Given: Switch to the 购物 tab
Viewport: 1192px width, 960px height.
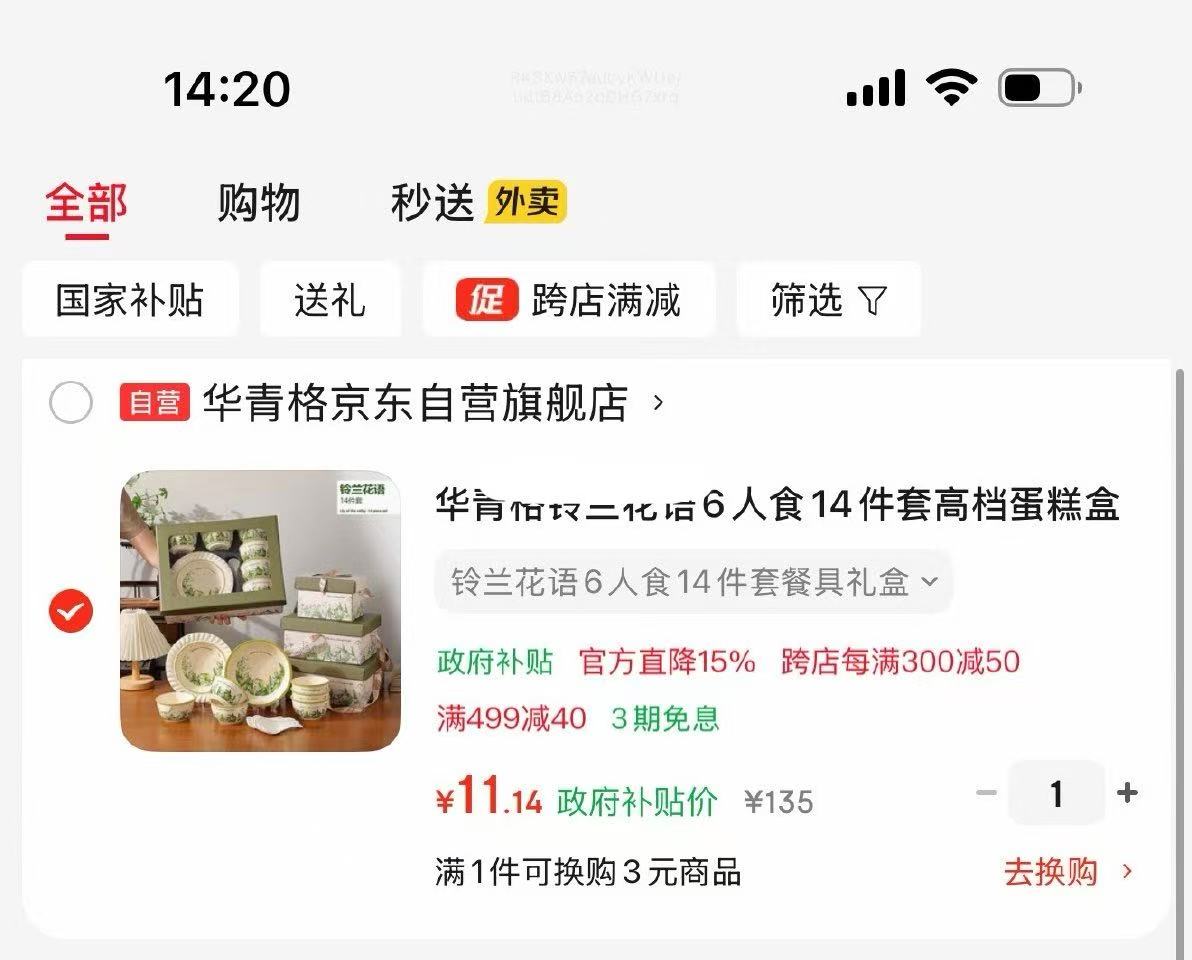Looking at the screenshot, I should [259, 204].
